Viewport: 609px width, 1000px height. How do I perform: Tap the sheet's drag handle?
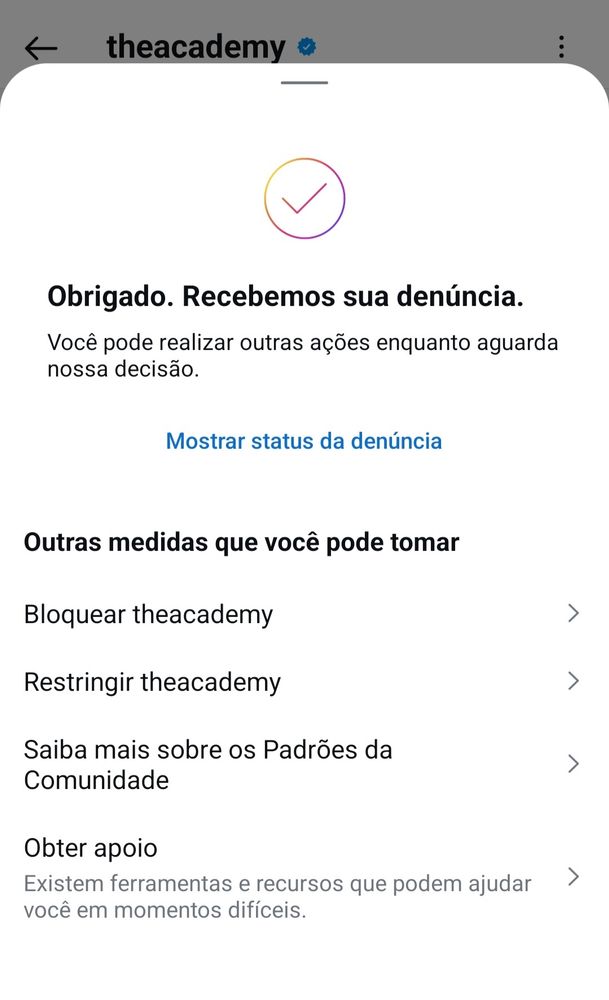(304, 82)
